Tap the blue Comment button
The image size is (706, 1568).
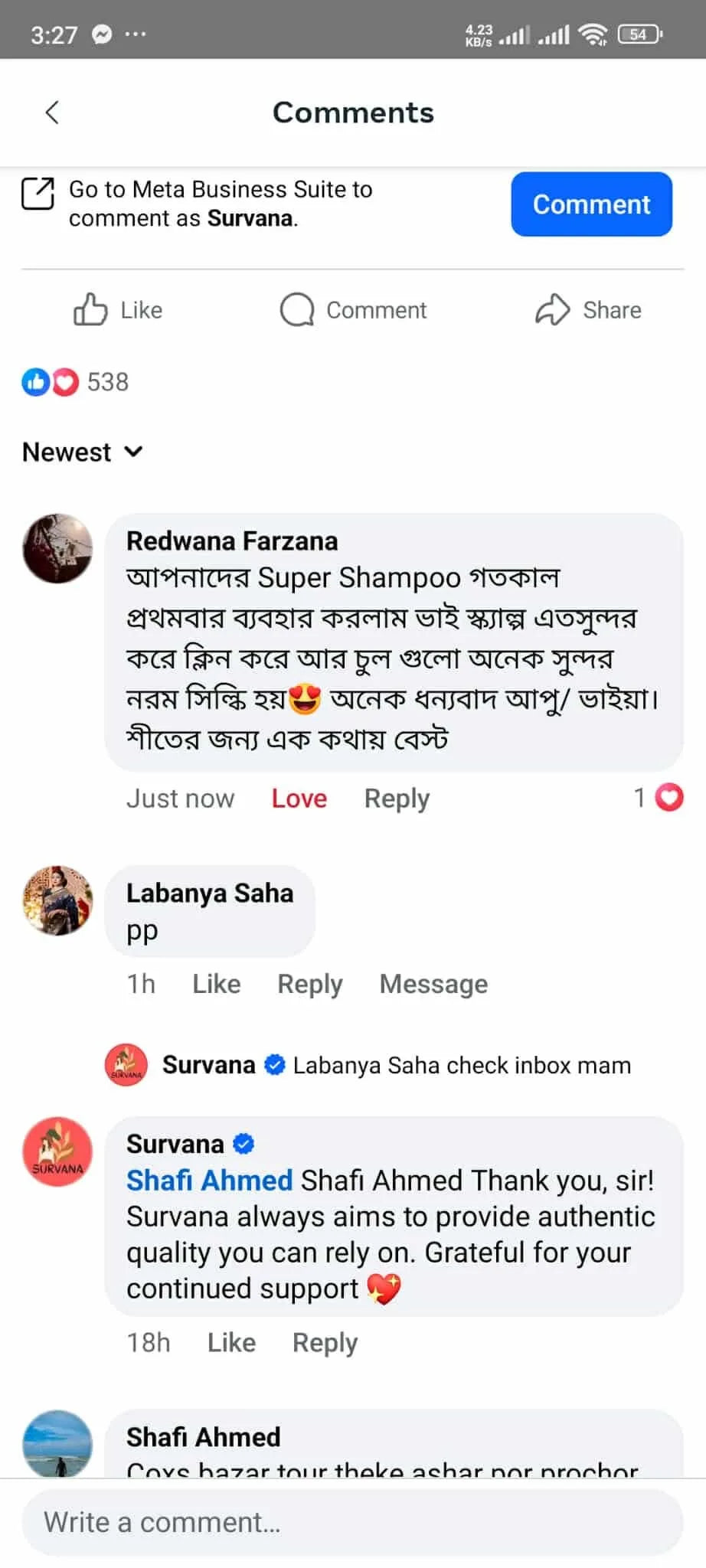tap(591, 204)
